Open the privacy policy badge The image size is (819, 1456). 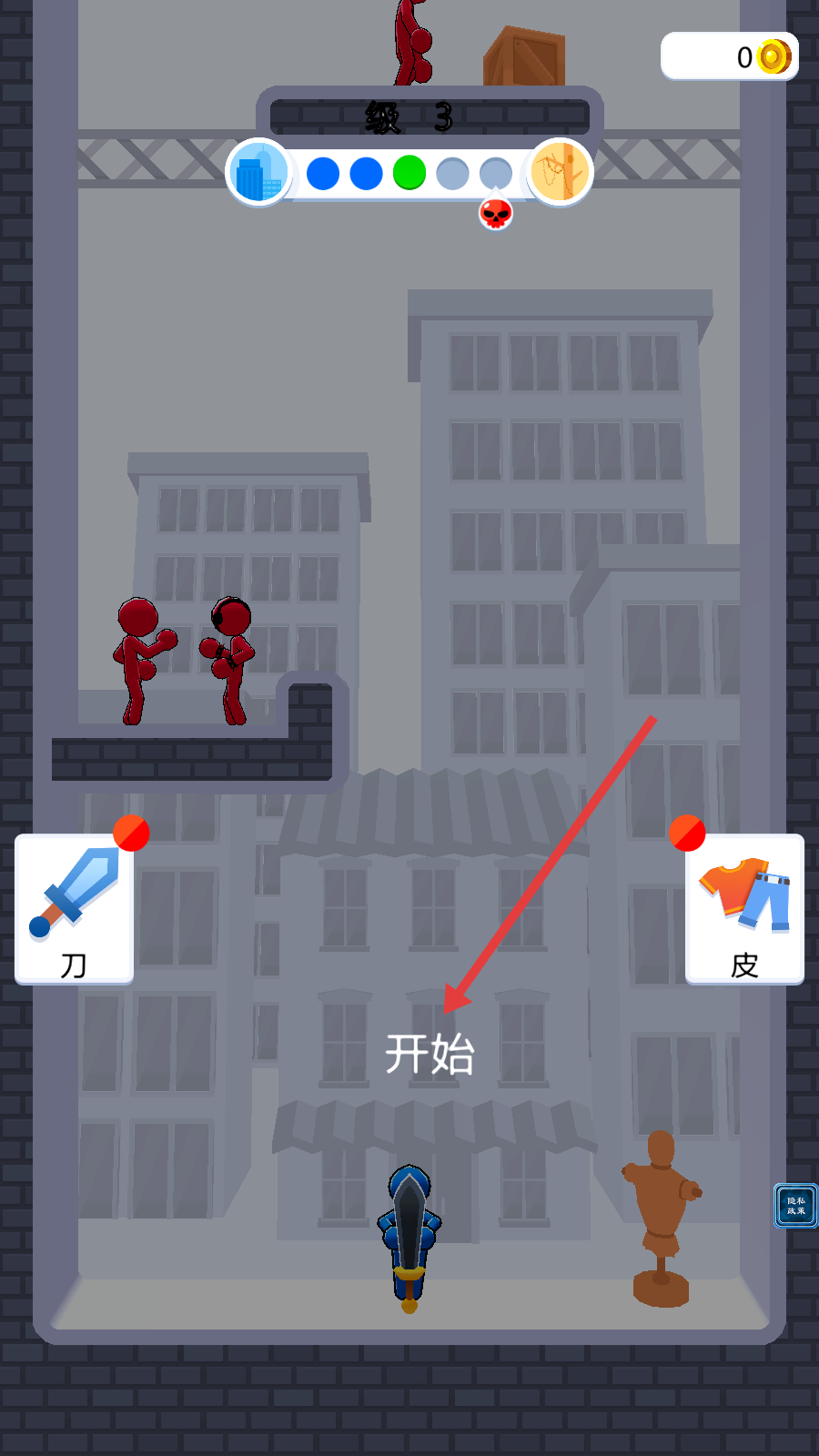795,1206
